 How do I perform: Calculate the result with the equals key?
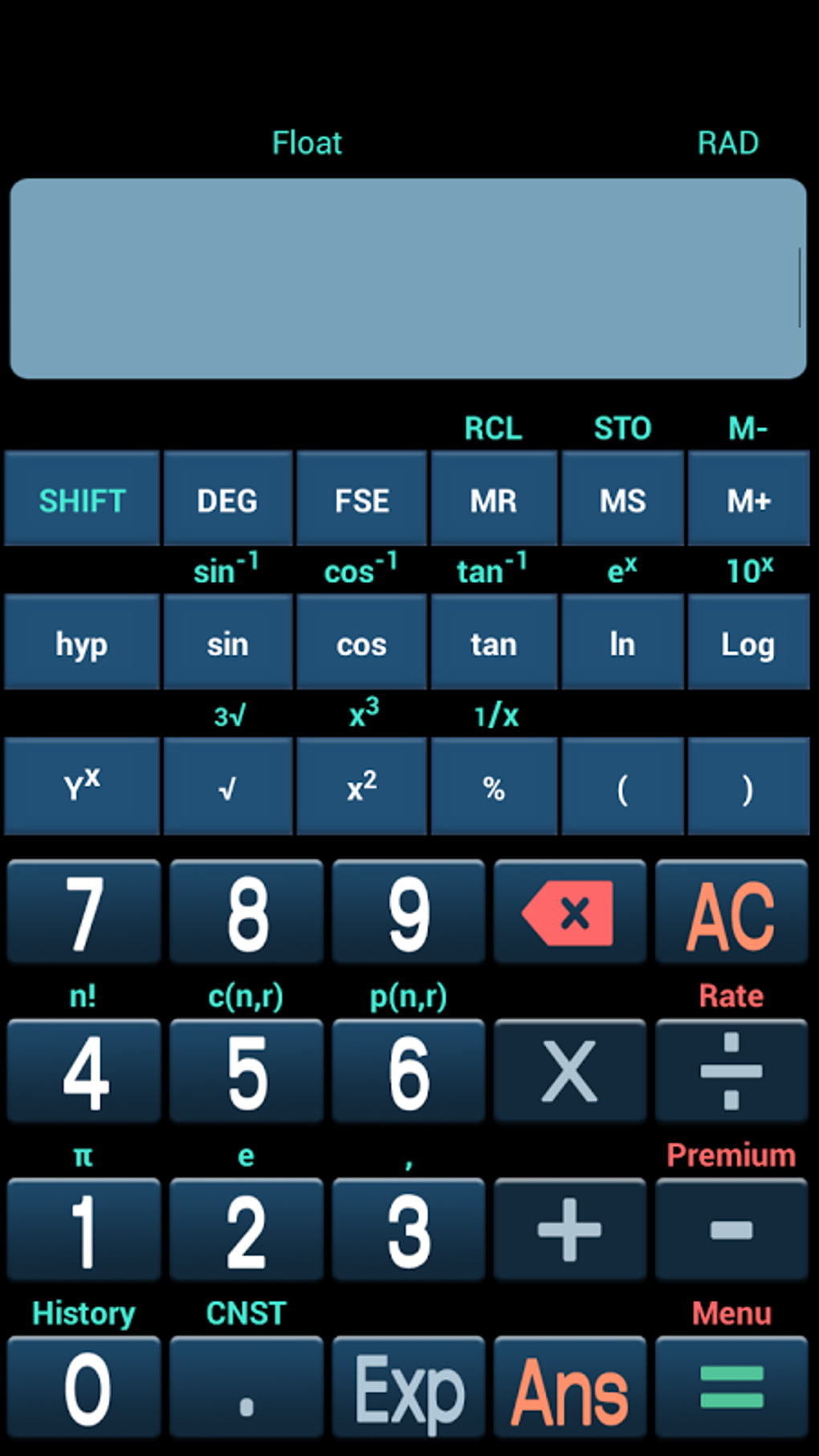click(731, 1388)
